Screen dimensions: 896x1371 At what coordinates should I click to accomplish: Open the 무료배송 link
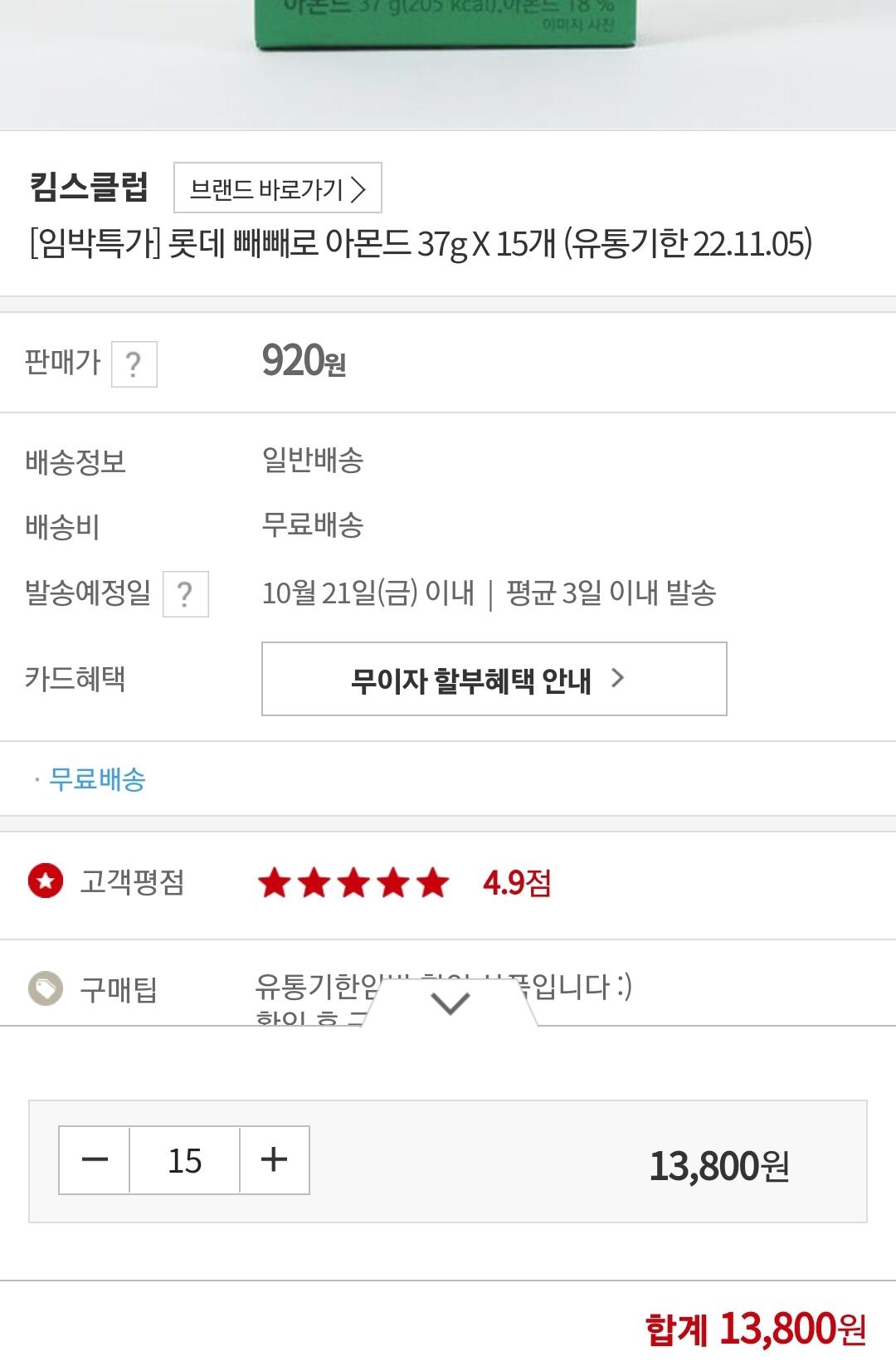[x=97, y=780]
